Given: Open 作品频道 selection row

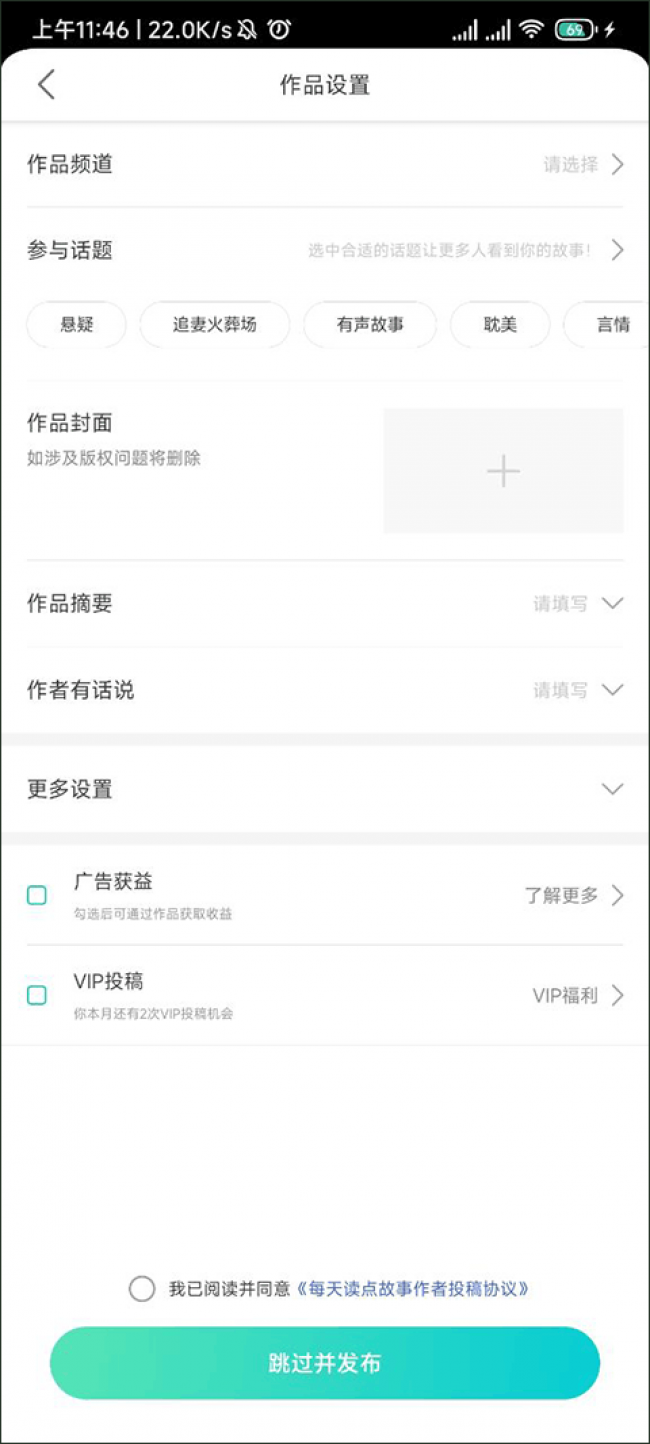Looking at the screenshot, I should pos(325,165).
